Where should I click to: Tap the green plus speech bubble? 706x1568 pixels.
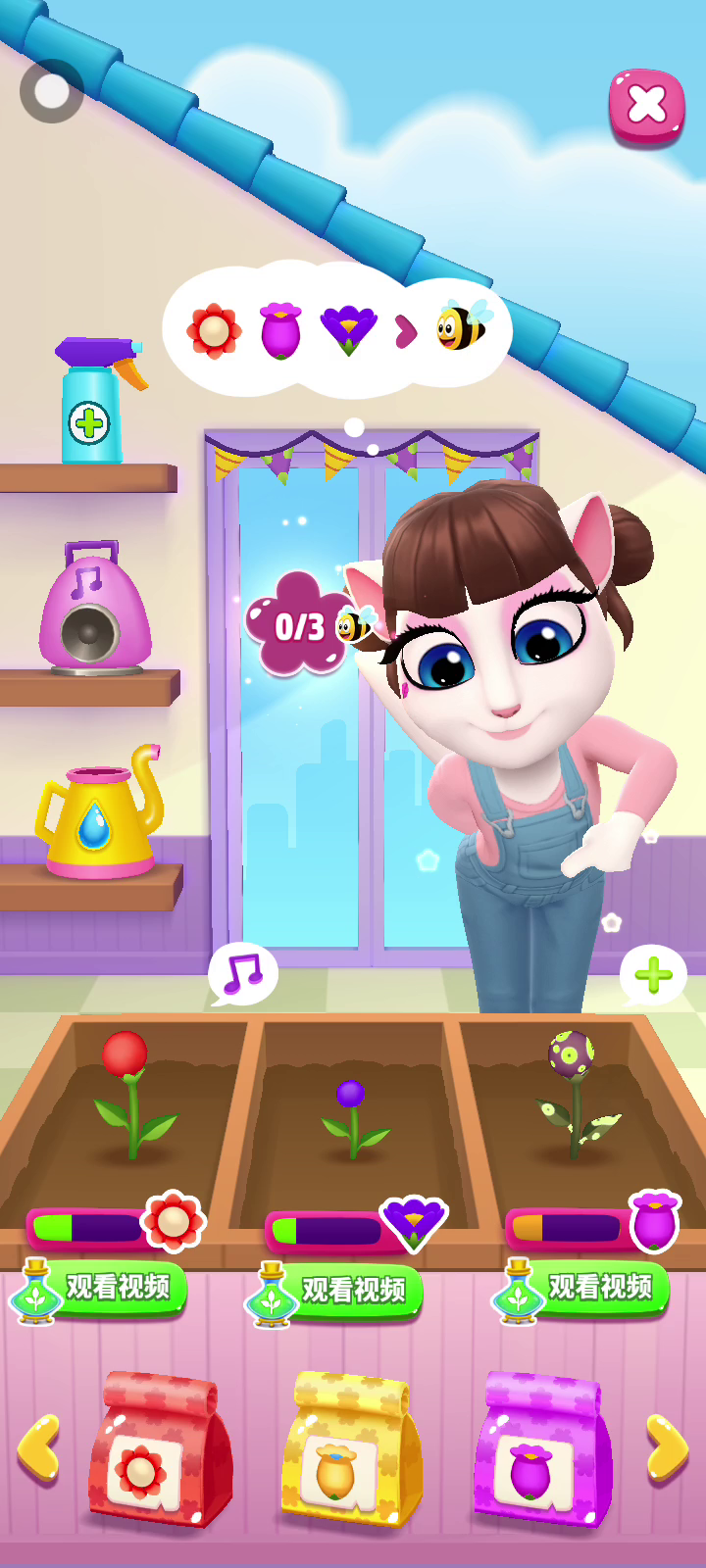[x=653, y=974]
